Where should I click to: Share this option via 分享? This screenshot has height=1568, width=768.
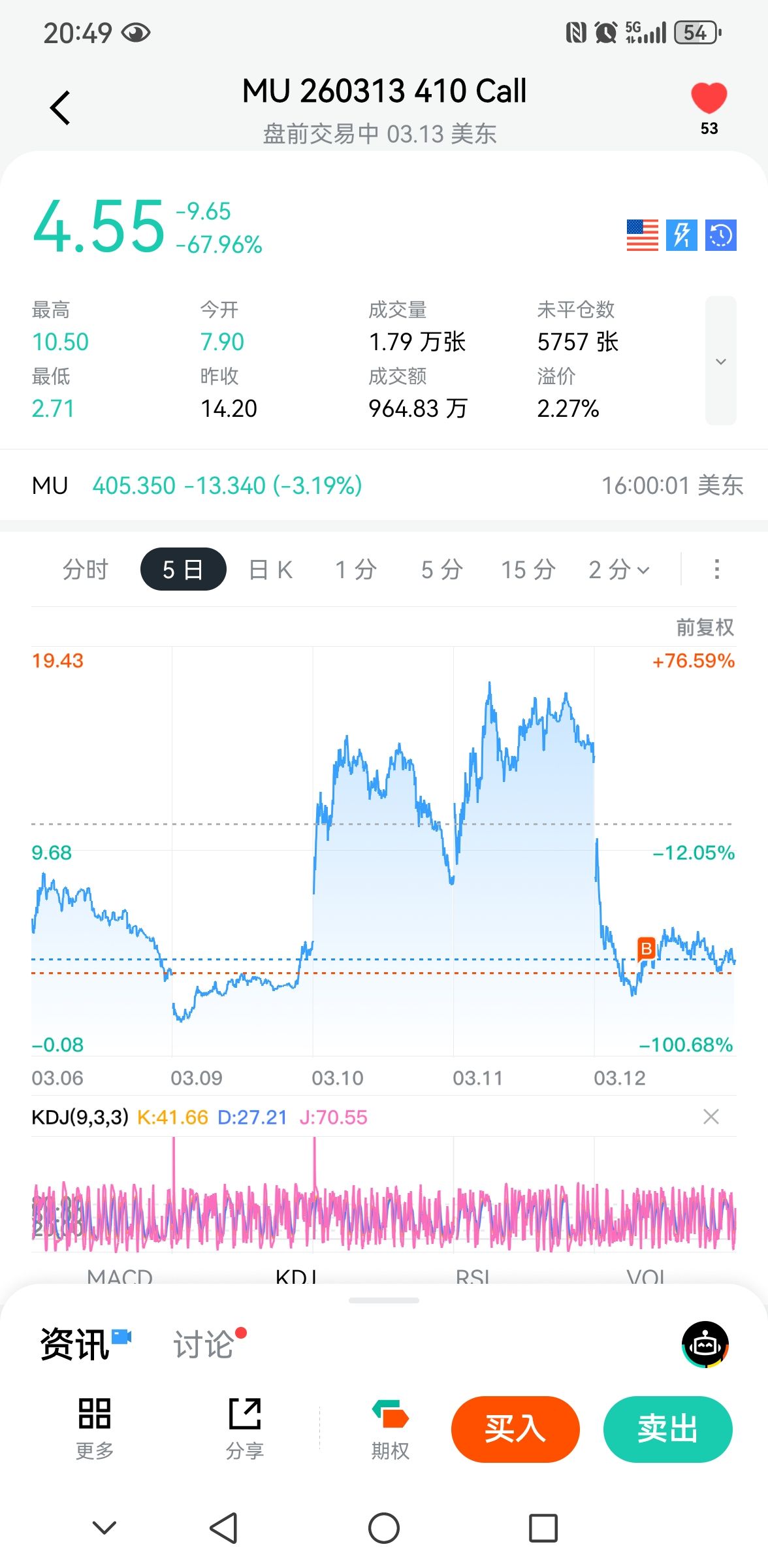pos(245,1428)
